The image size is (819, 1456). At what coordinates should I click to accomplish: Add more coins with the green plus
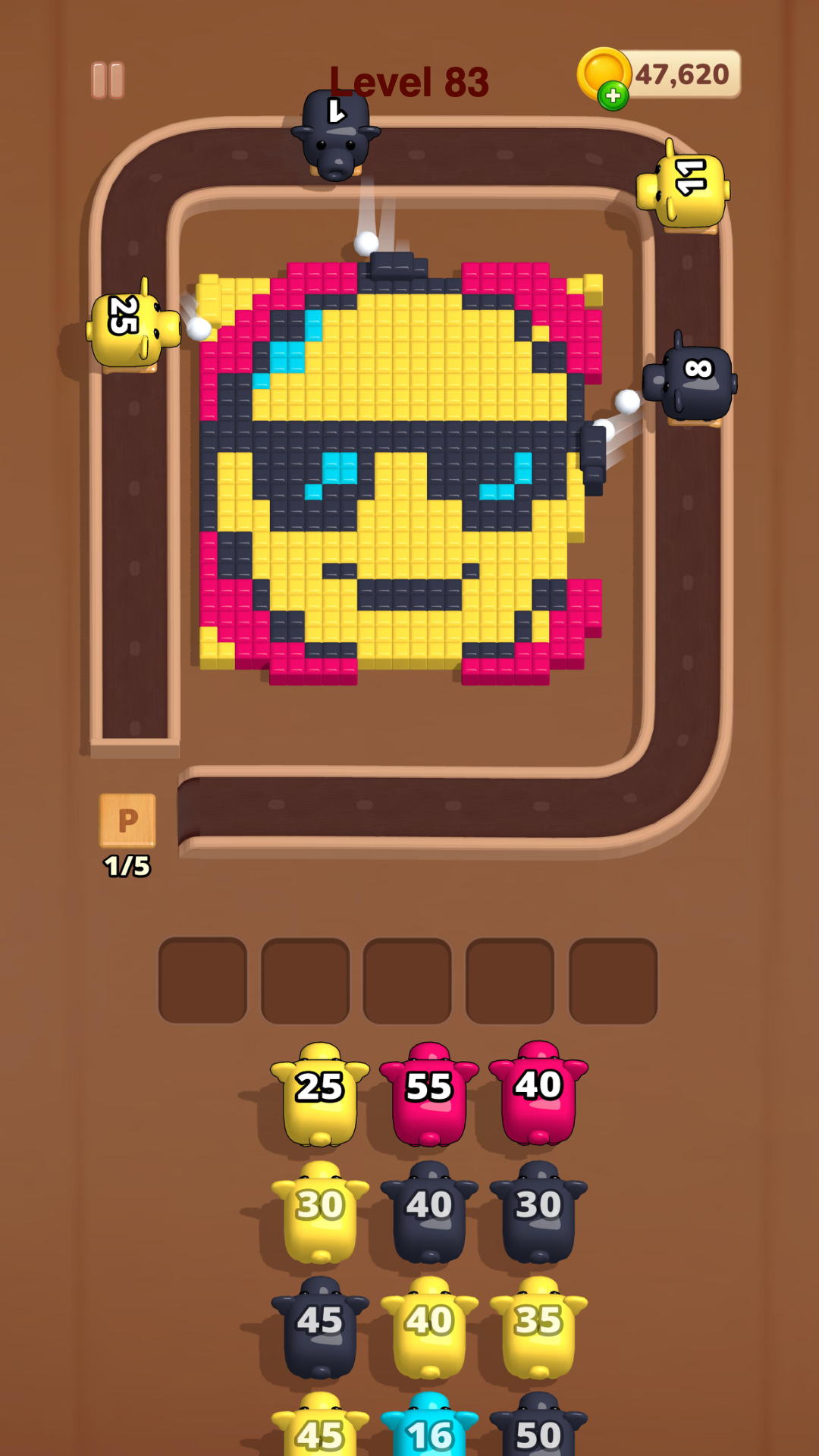point(613,96)
